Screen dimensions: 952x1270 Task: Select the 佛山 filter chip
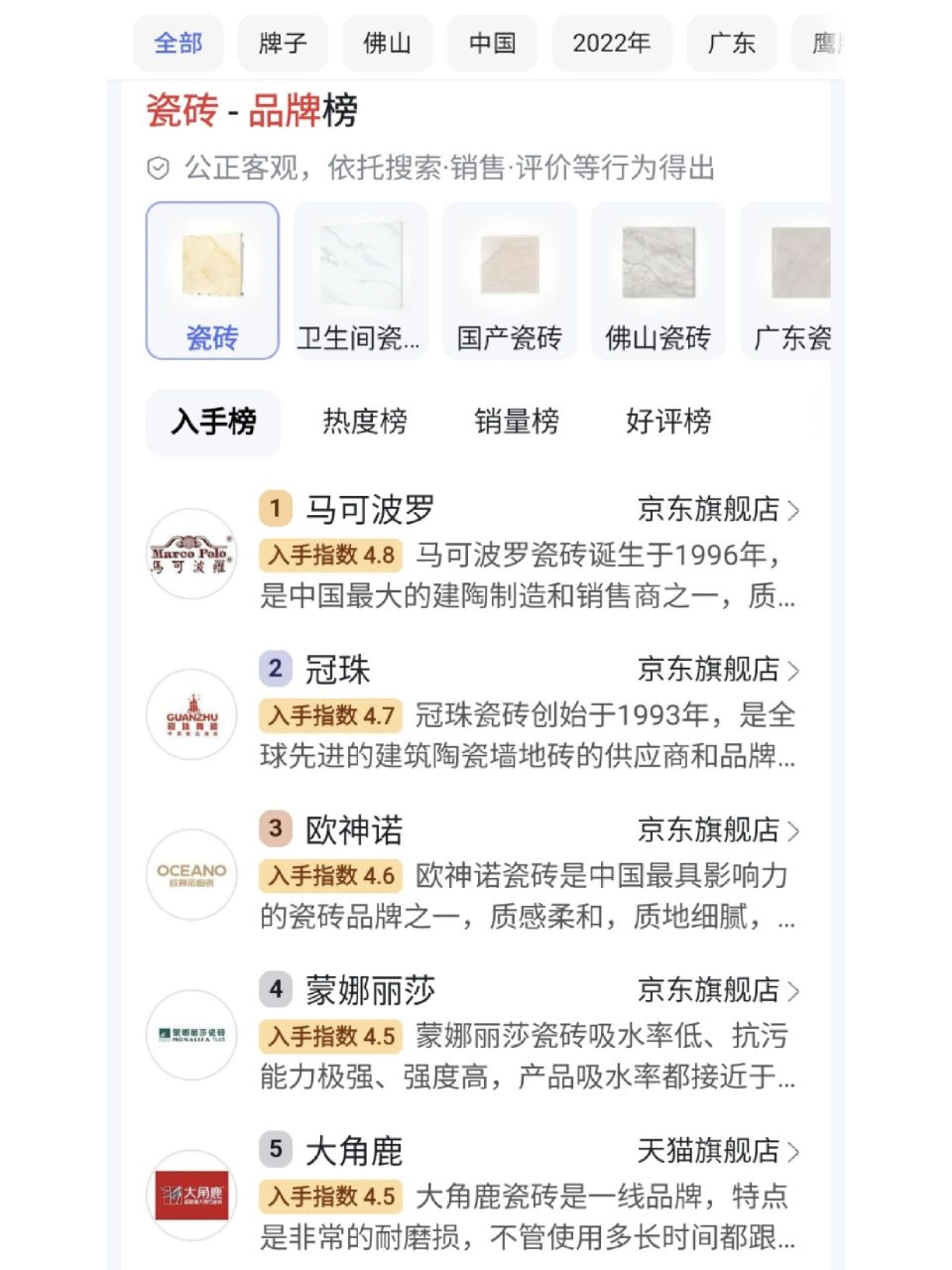pos(388,43)
